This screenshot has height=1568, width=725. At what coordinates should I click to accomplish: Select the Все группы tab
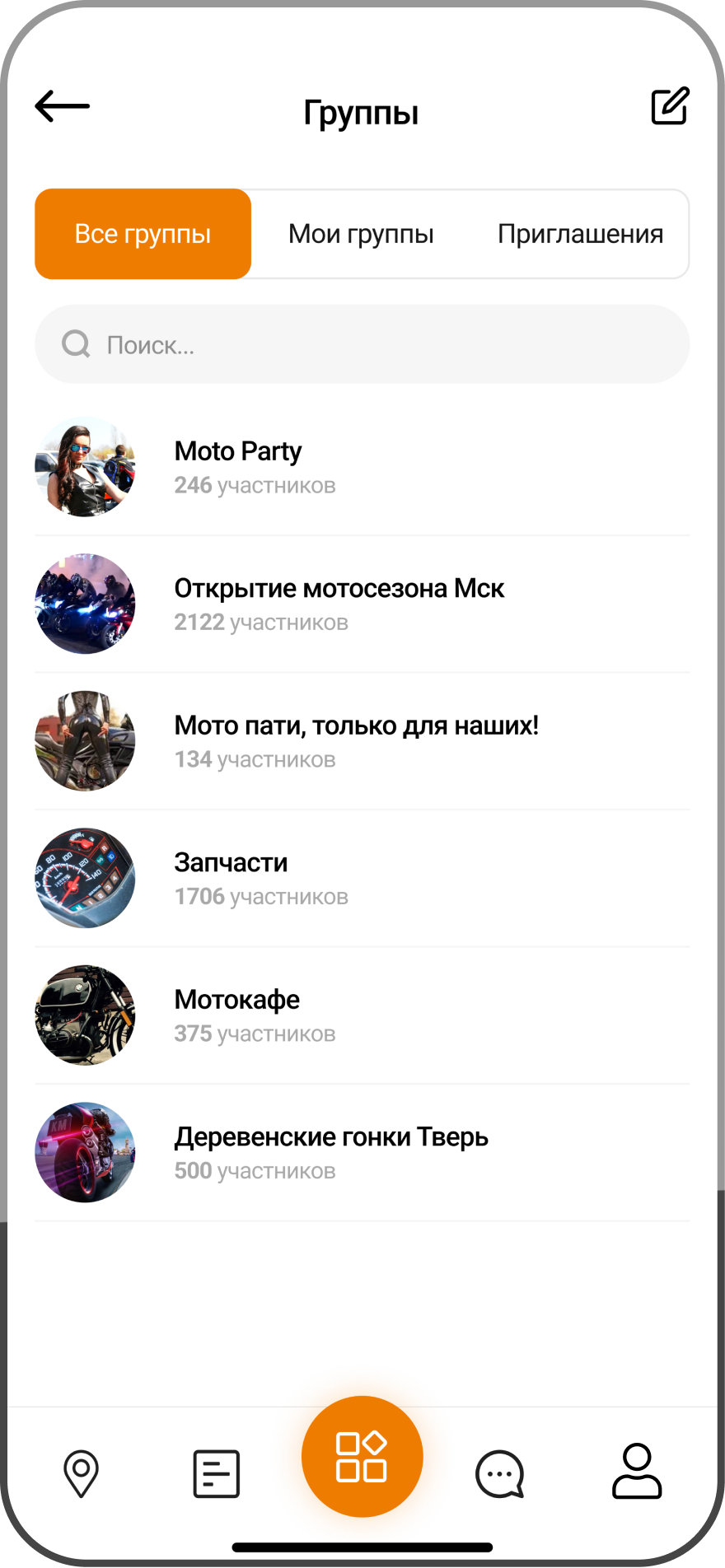143,234
